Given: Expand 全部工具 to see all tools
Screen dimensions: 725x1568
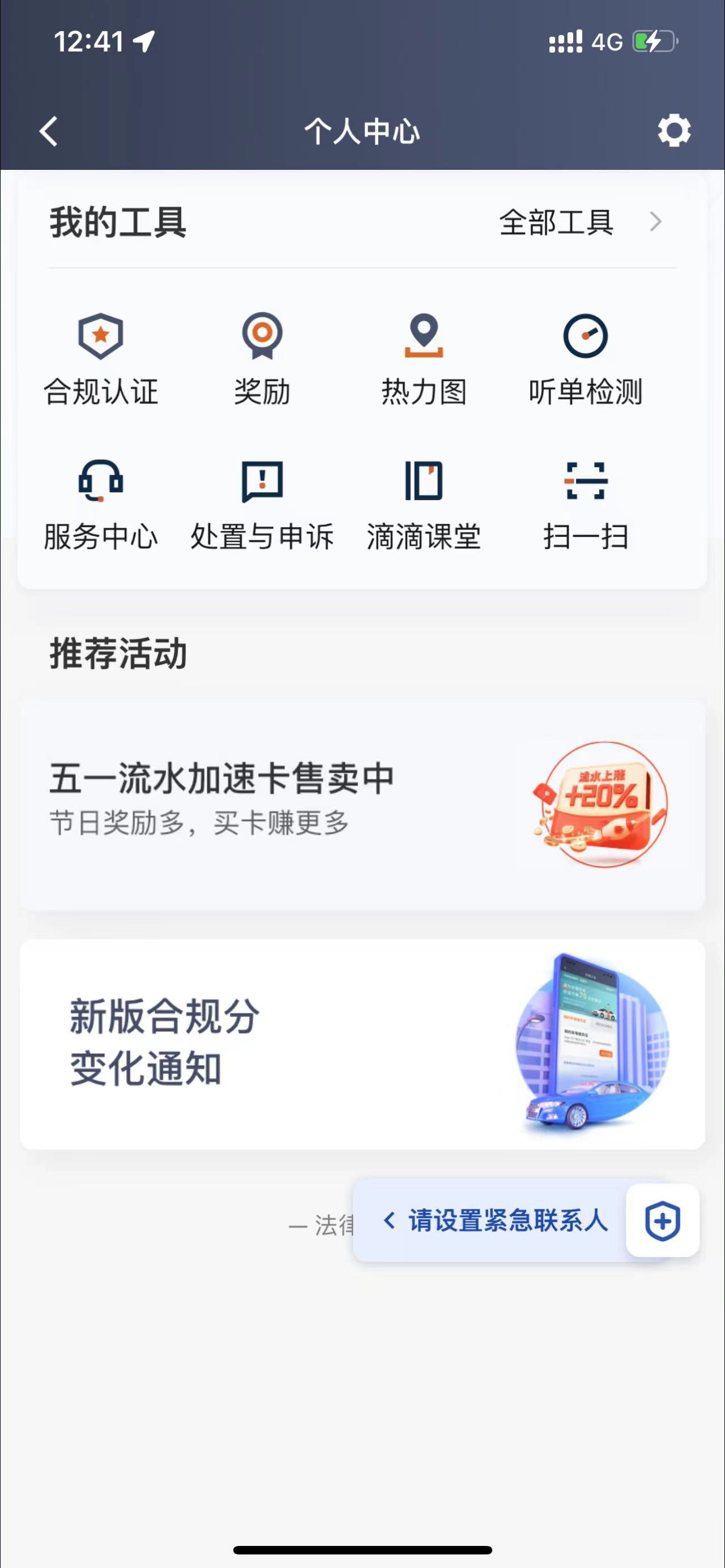Looking at the screenshot, I should [x=556, y=223].
